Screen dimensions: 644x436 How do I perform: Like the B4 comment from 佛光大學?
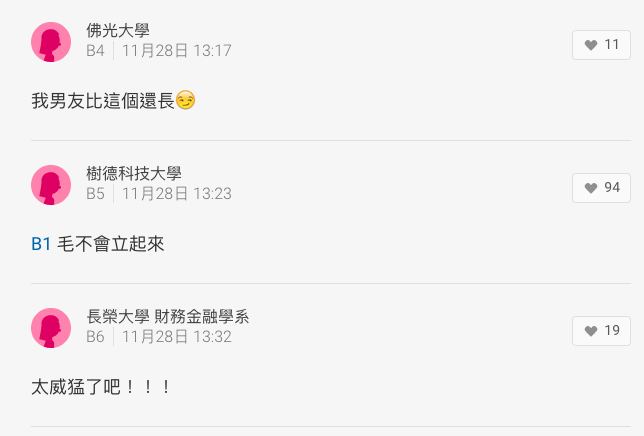click(x=601, y=45)
